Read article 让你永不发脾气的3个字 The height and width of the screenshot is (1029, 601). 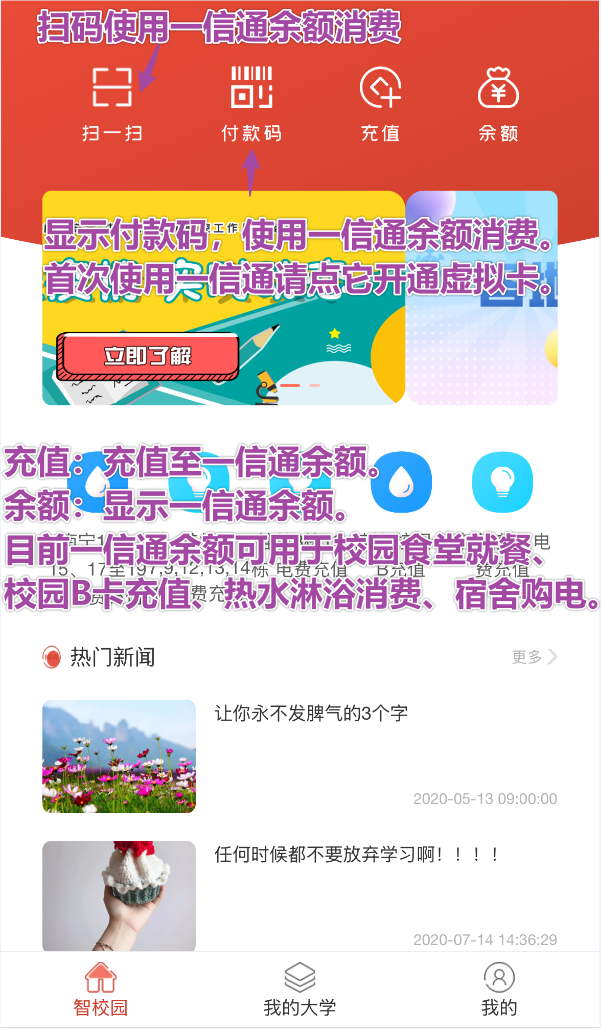[x=311, y=714]
